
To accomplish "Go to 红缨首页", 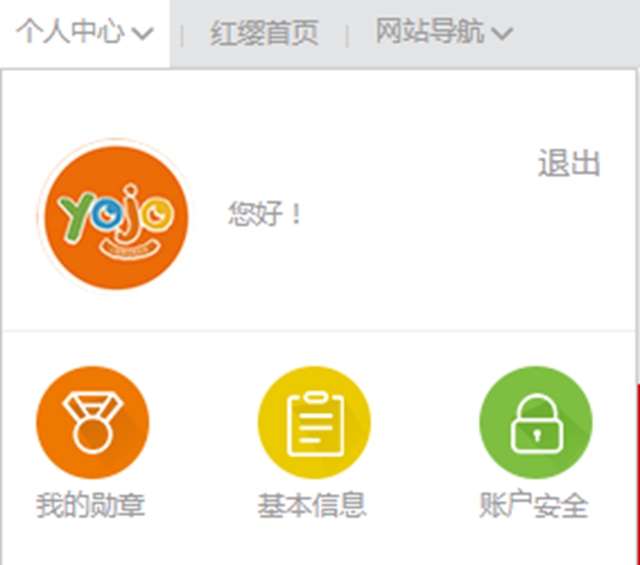I will pos(264,33).
